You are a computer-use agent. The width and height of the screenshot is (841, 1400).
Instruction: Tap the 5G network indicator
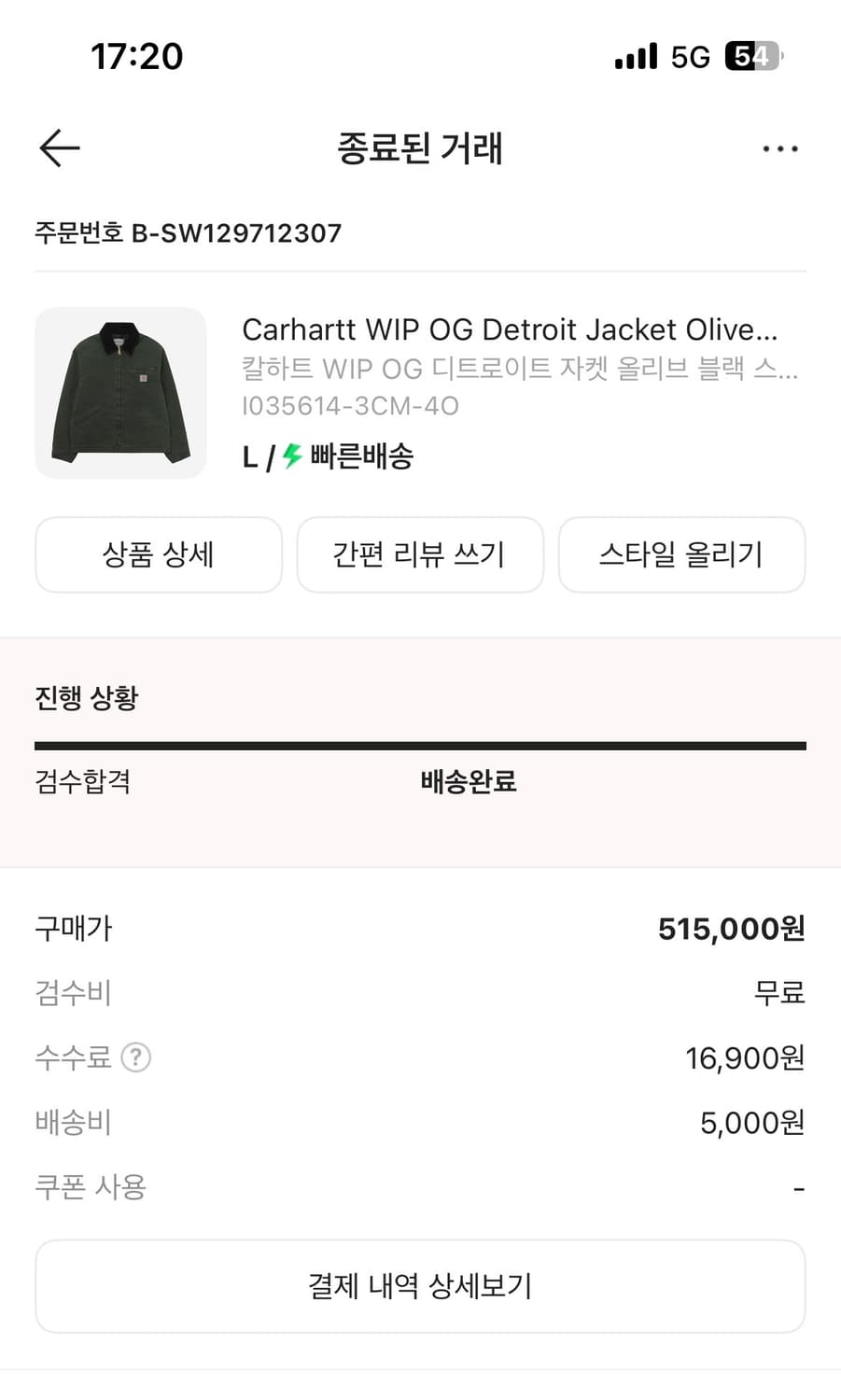click(691, 56)
